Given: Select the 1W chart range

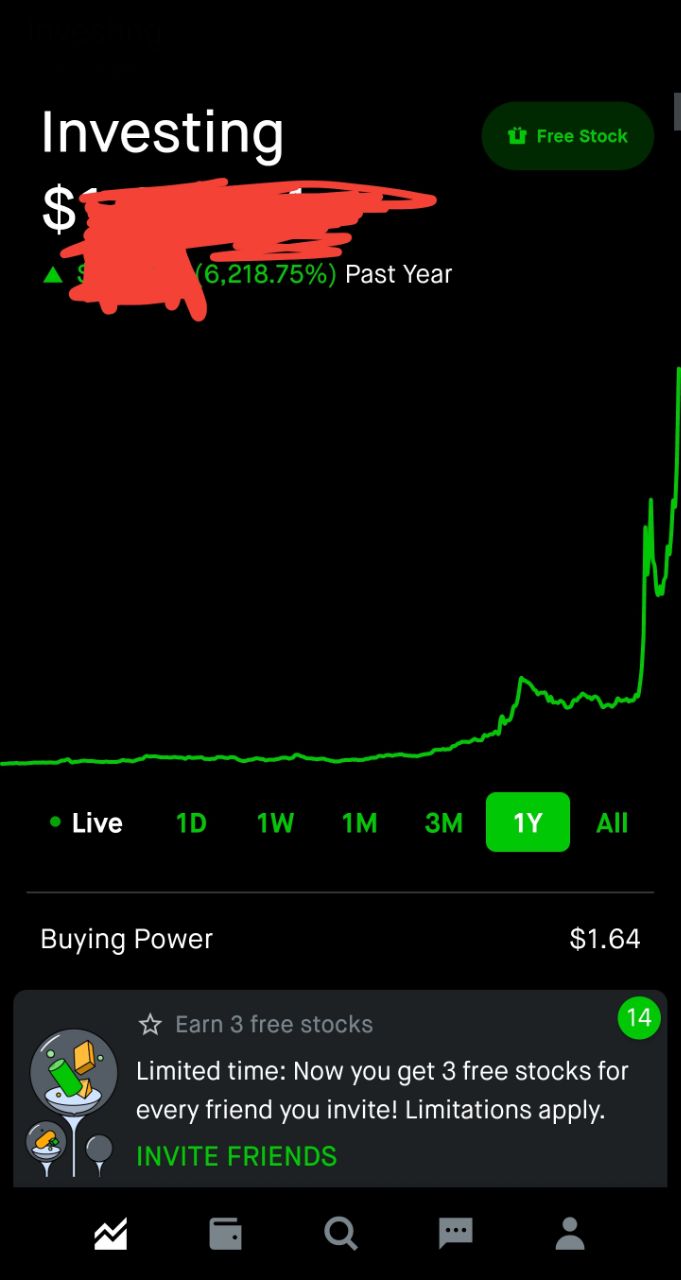Looking at the screenshot, I should (x=275, y=823).
